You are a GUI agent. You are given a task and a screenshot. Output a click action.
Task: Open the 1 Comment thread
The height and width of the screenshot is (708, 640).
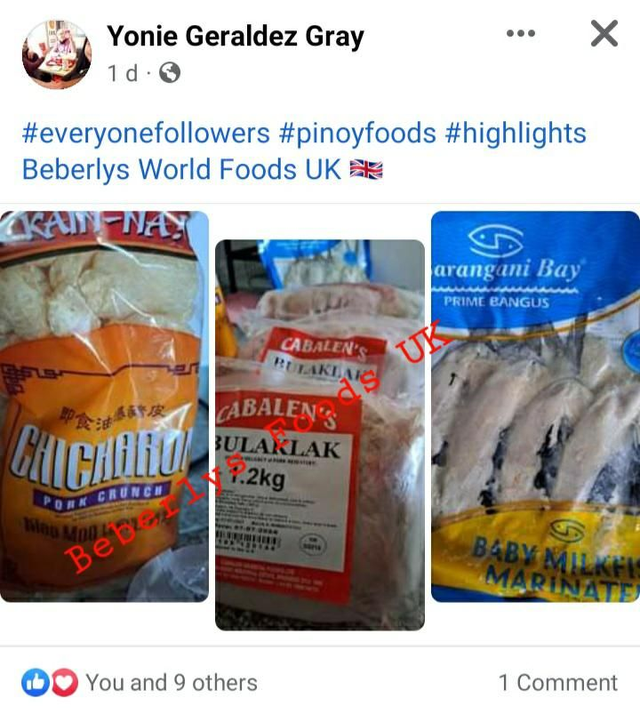pos(558,683)
